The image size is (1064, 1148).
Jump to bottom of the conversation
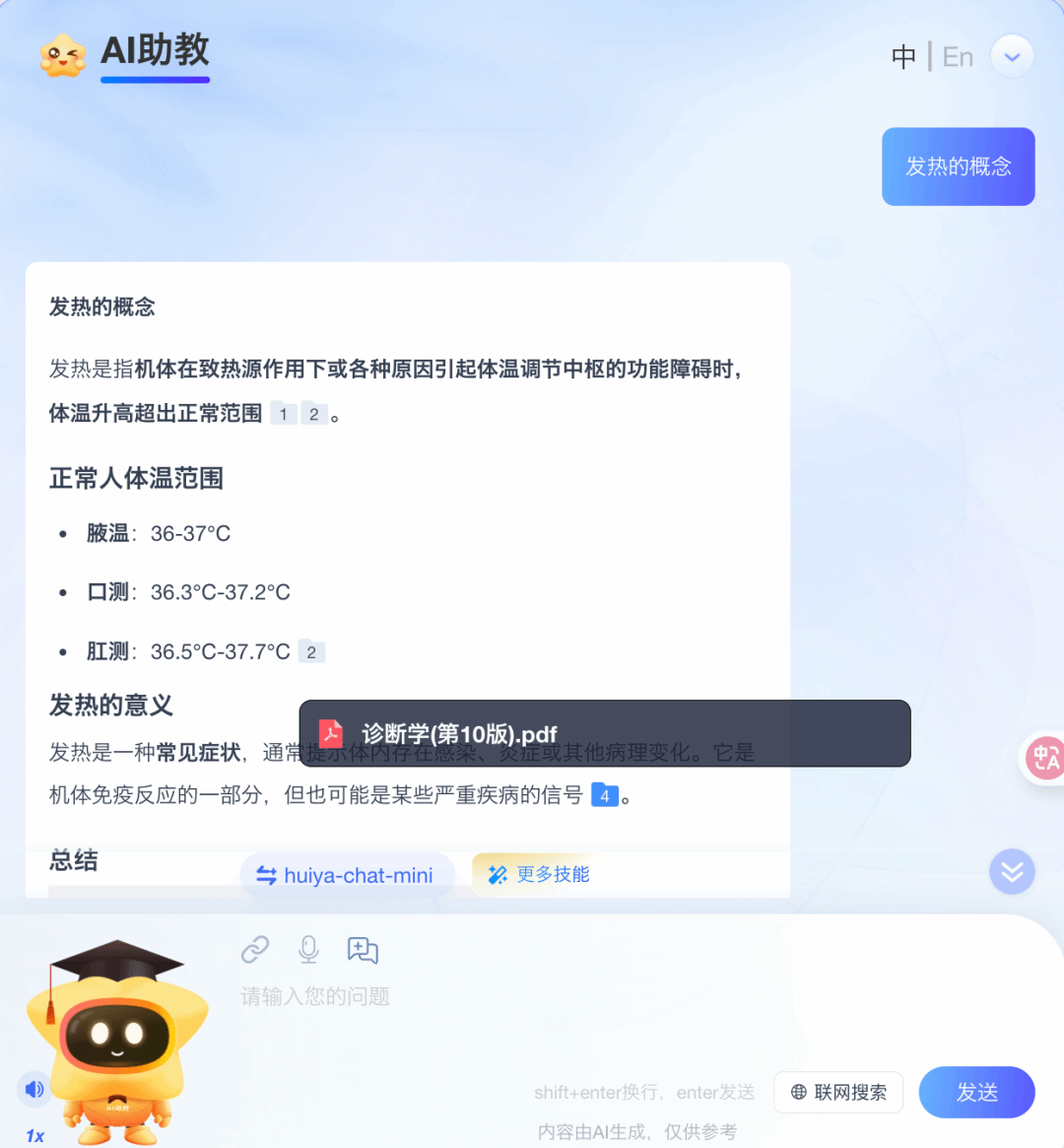click(x=1012, y=871)
